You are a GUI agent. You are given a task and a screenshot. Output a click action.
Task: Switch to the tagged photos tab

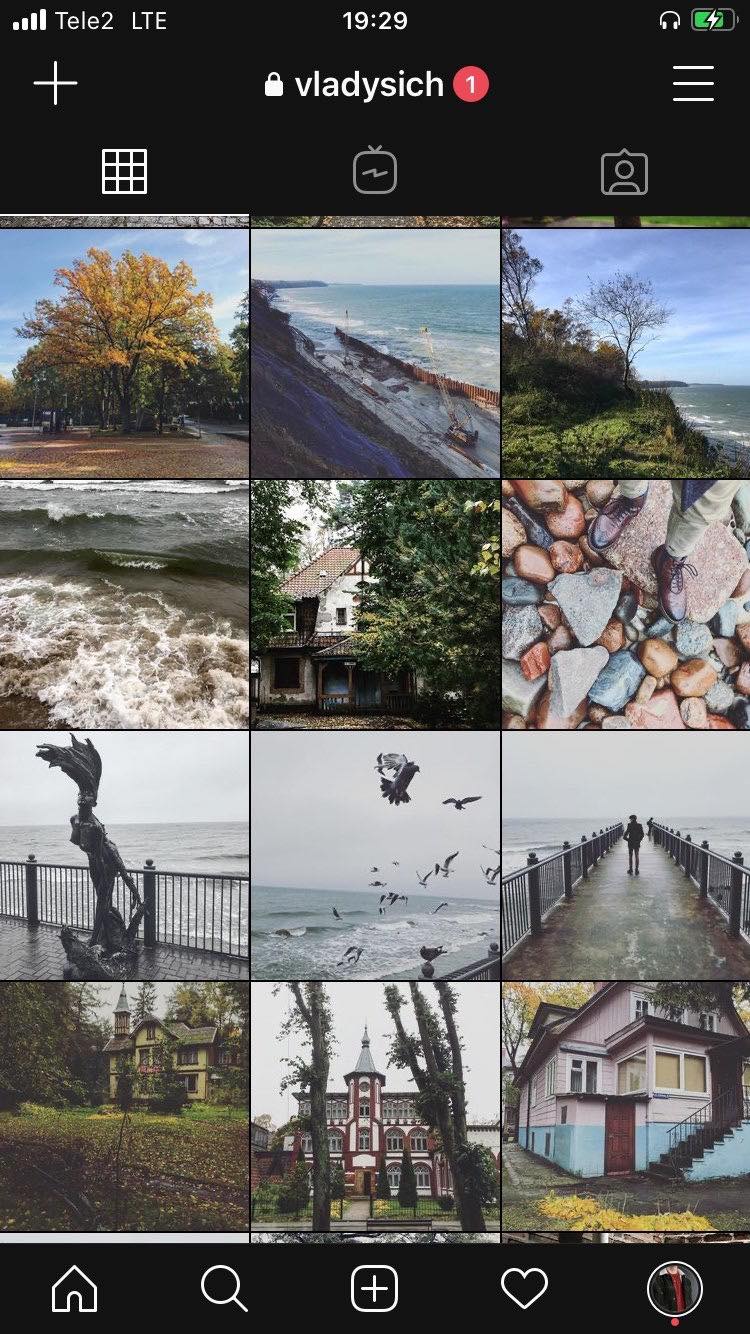624,172
